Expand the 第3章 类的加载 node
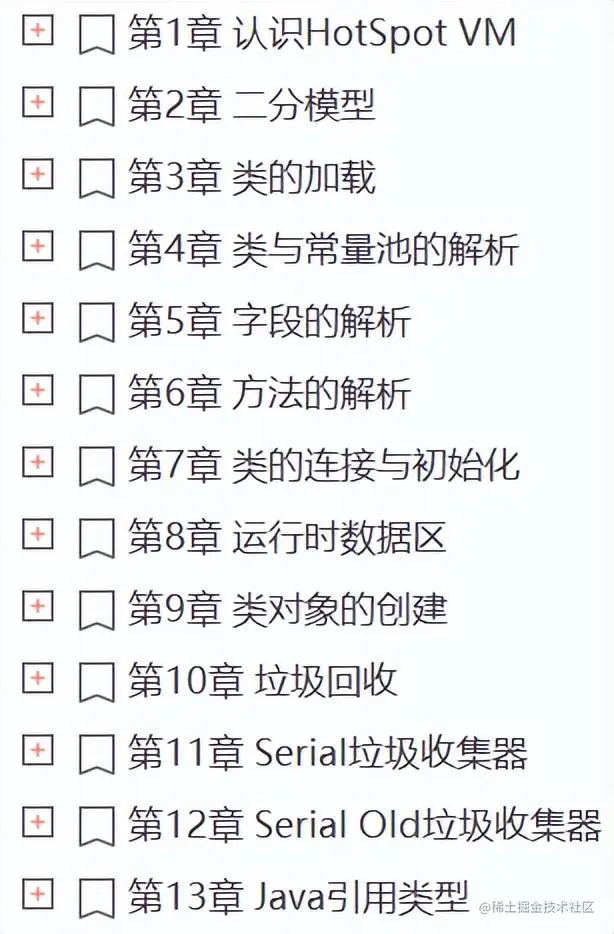The width and height of the screenshot is (614, 934). pos(37,174)
